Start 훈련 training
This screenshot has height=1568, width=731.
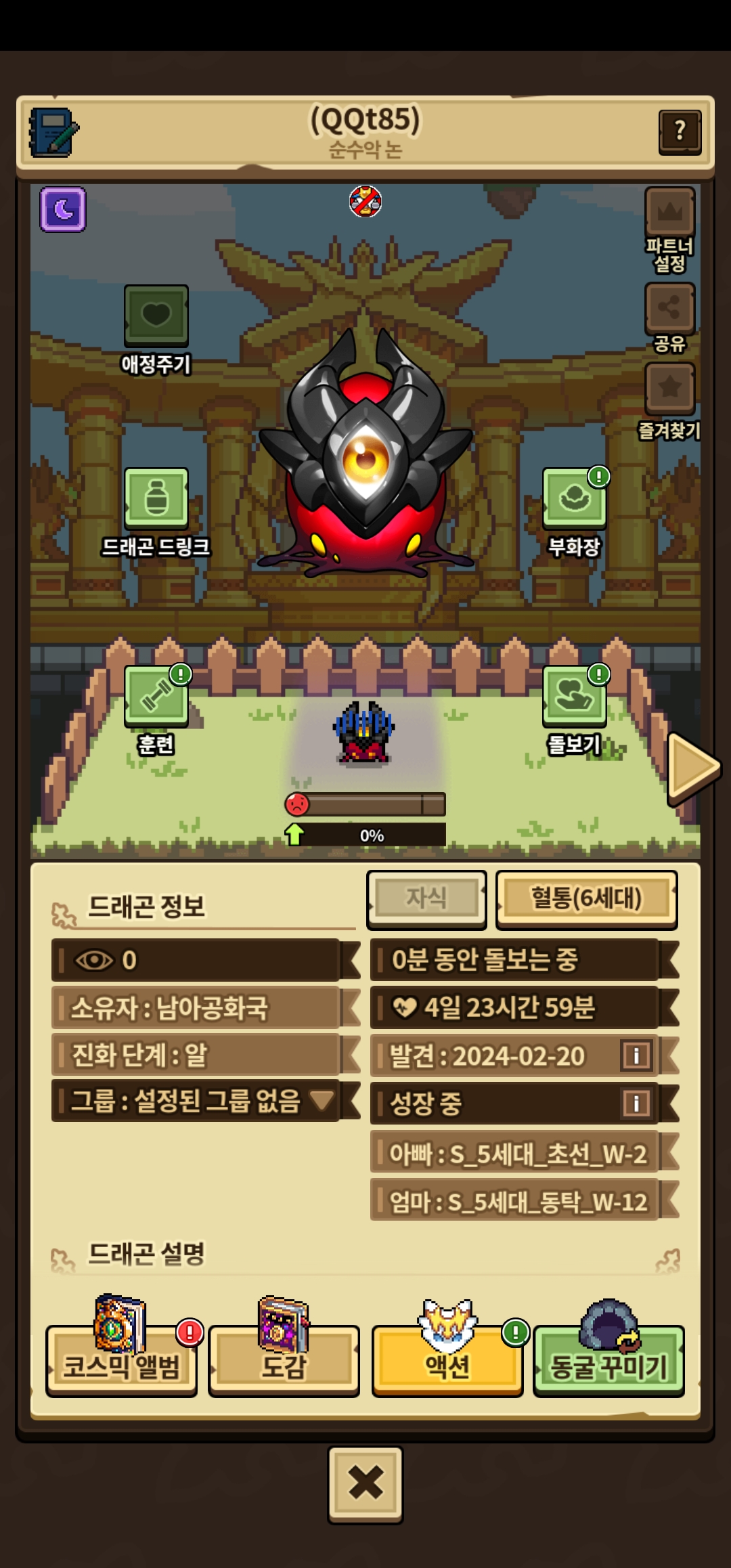[x=156, y=696]
